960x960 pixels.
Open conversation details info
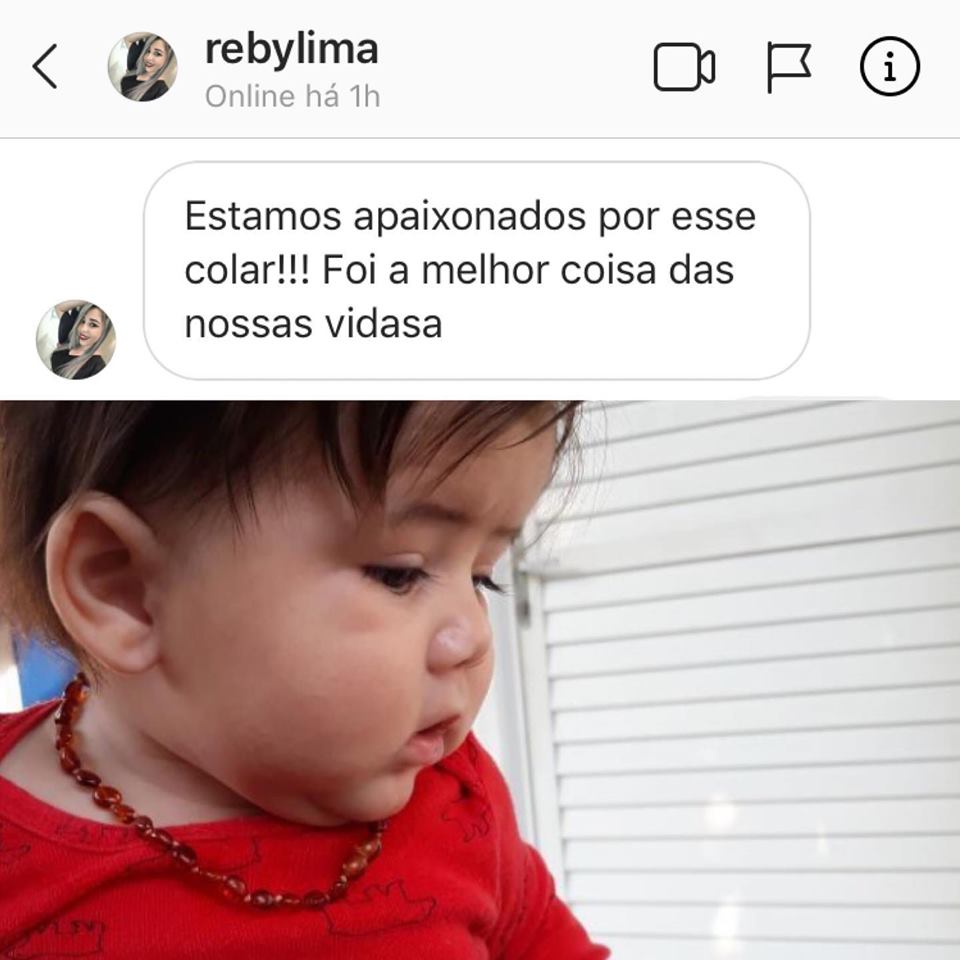(889, 67)
